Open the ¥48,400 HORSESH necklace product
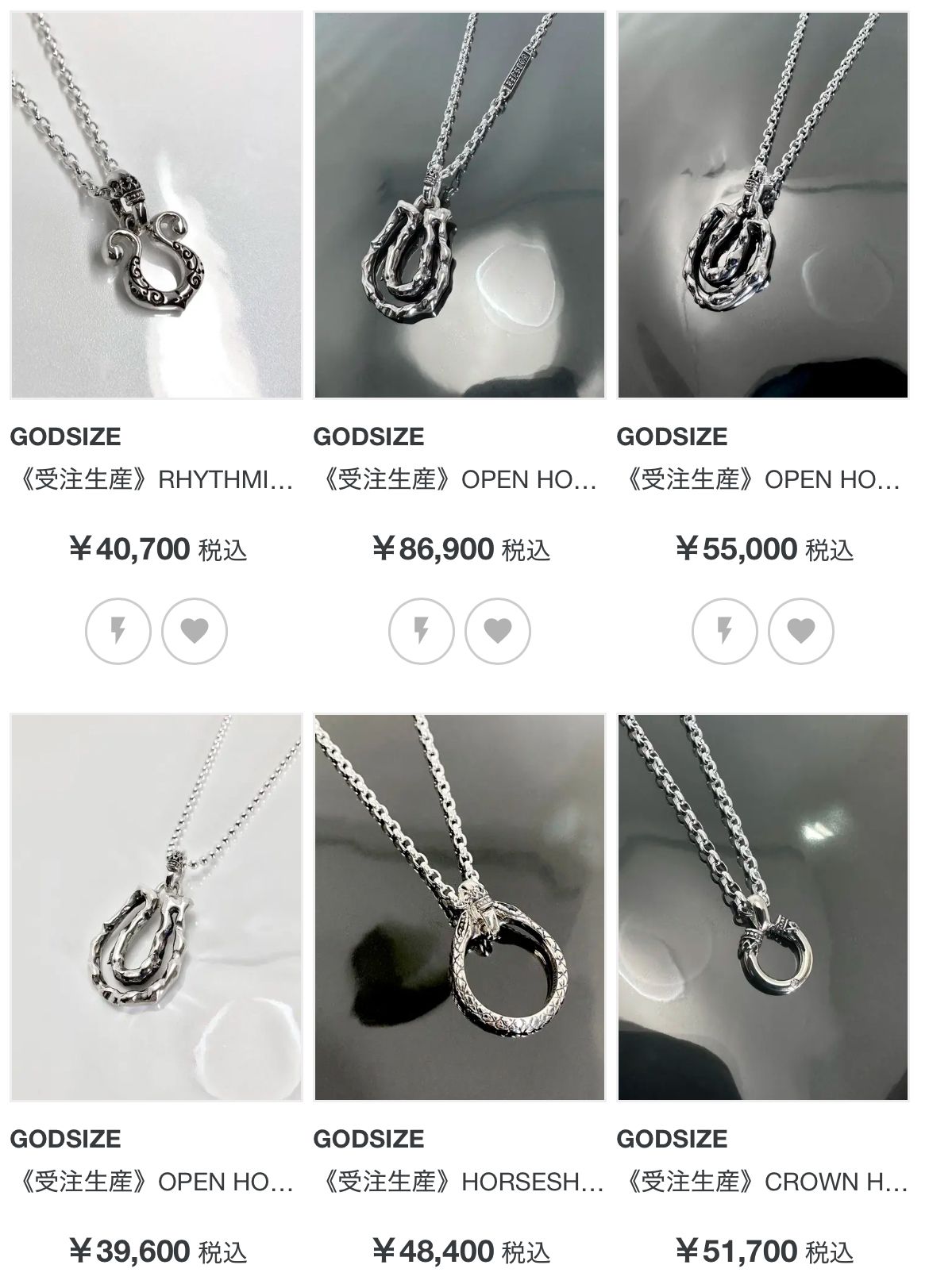This screenshot has width=929, height=1288. pyautogui.click(x=460, y=907)
